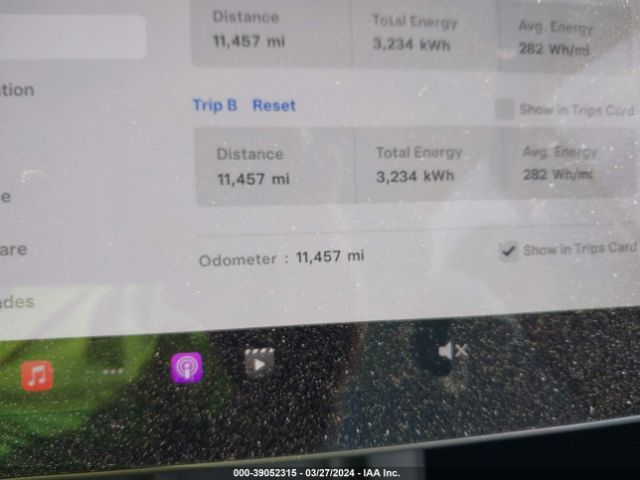Open the Apple Music app icon
The width and height of the screenshot is (640, 480).
37,375
